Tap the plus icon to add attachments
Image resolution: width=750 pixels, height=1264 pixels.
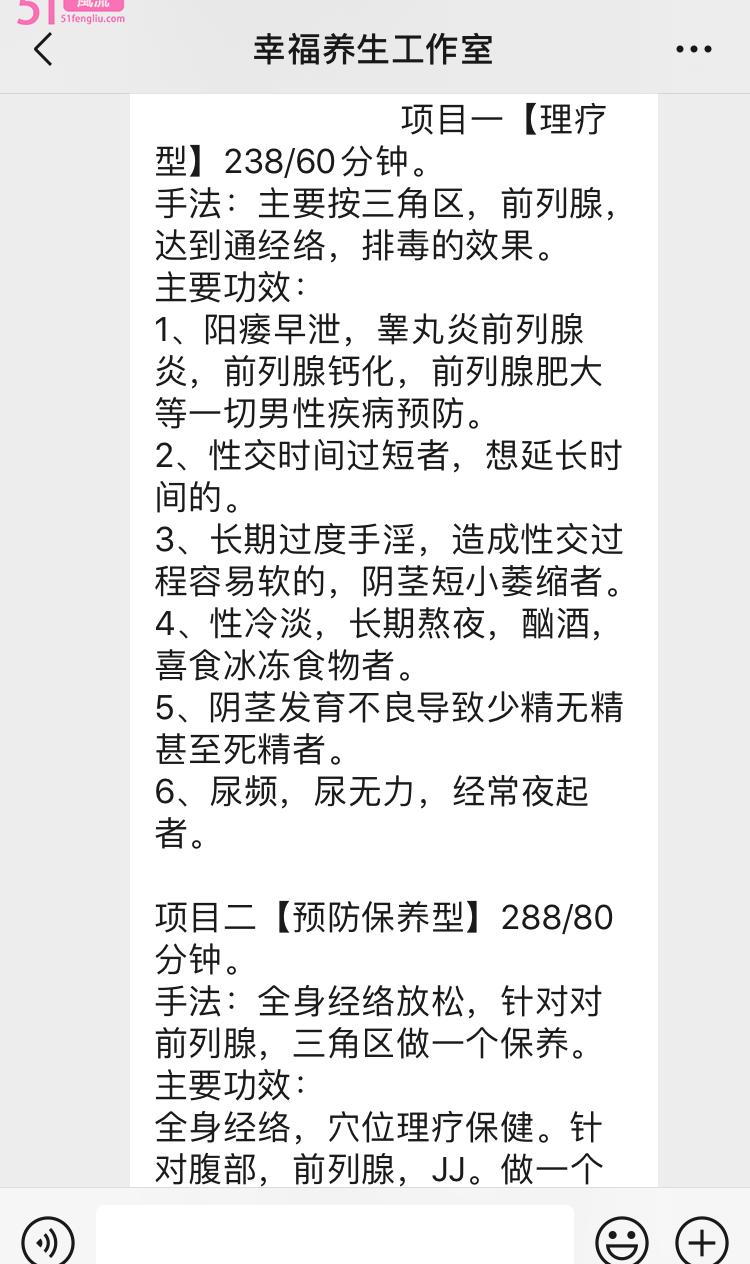(701, 1240)
